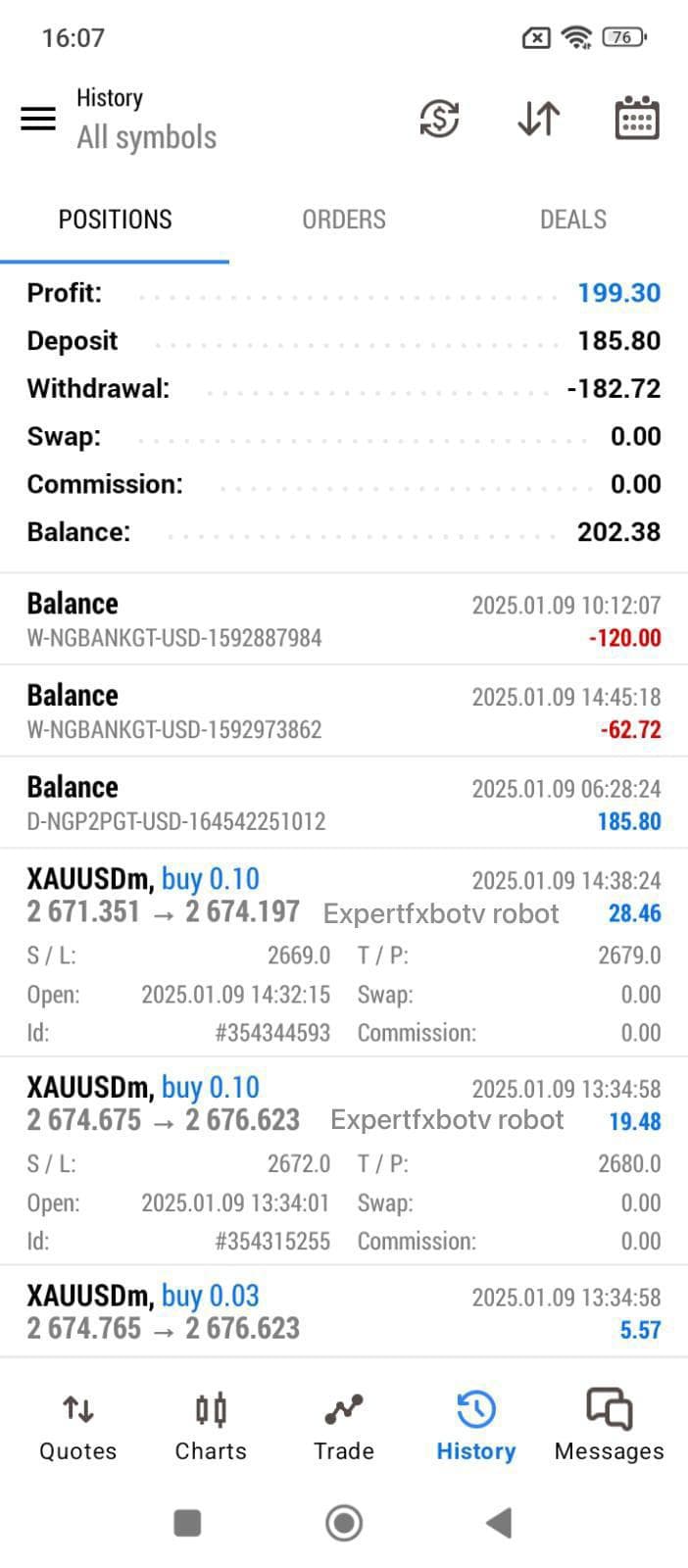Image resolution: width=688 pixels, height=1568 pixels.
Task: Switch to the Orders tab
Action: click(x=344, y=220)
